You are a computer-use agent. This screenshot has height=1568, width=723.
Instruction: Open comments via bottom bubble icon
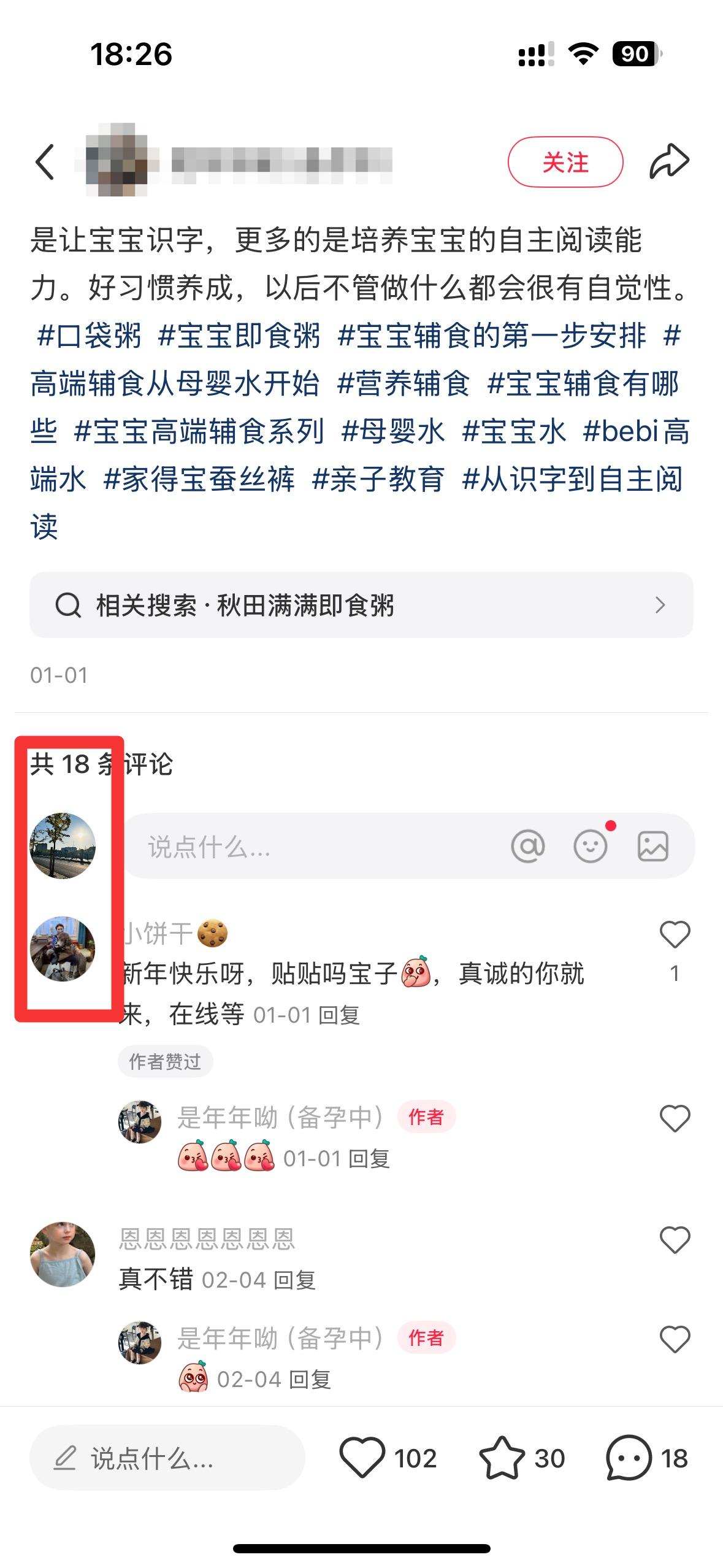[x=629, y=1458]
